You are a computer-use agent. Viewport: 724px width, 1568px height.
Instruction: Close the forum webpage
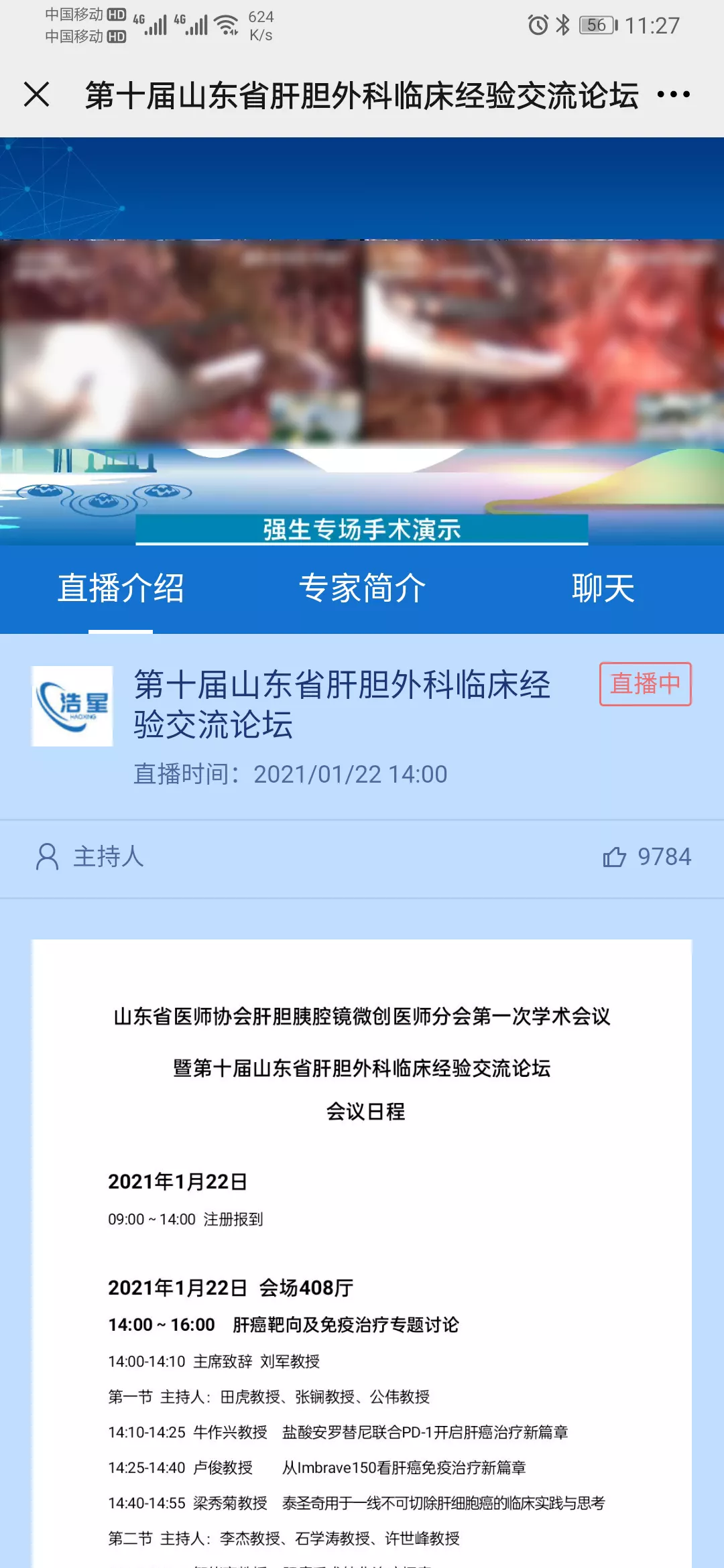[37, 94]
